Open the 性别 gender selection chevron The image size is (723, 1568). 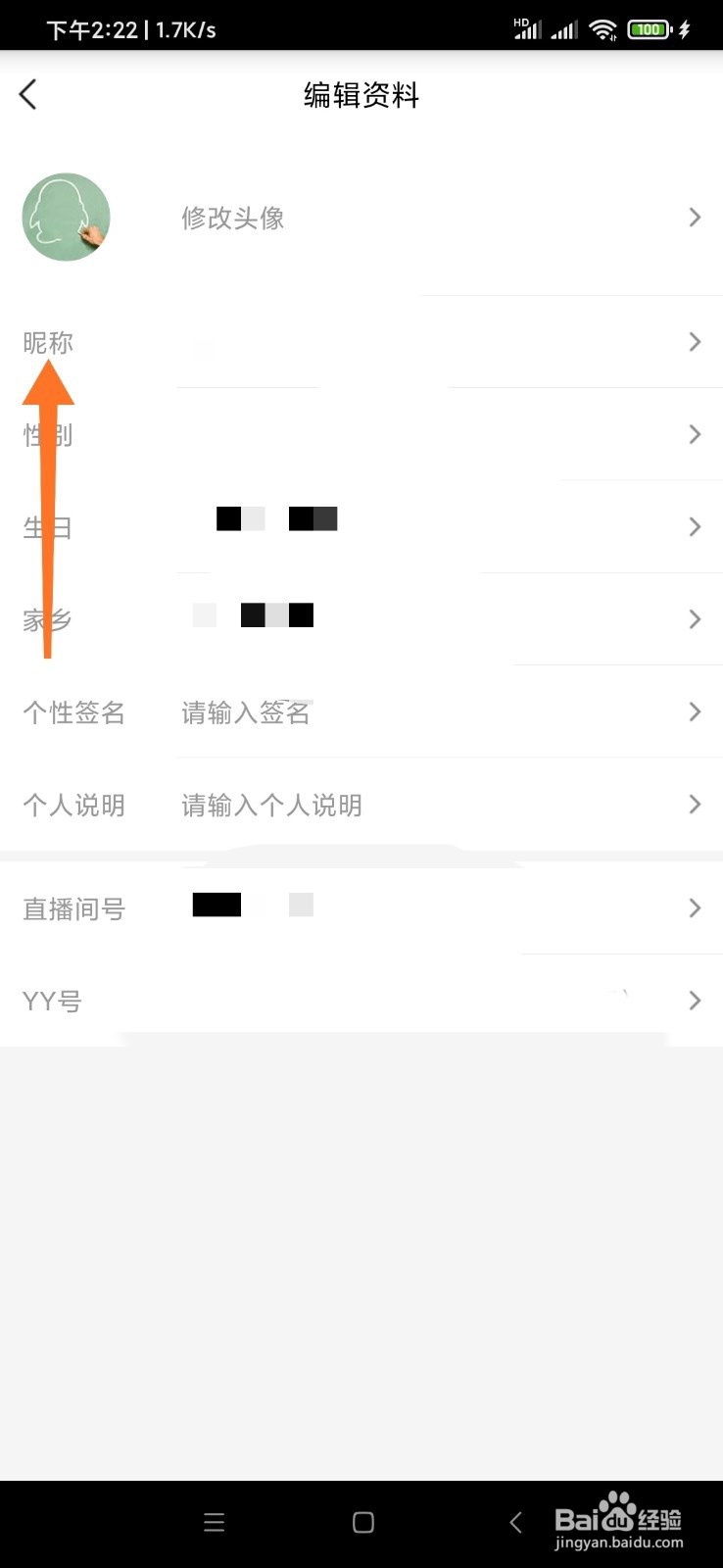click(x=695, y=434)
